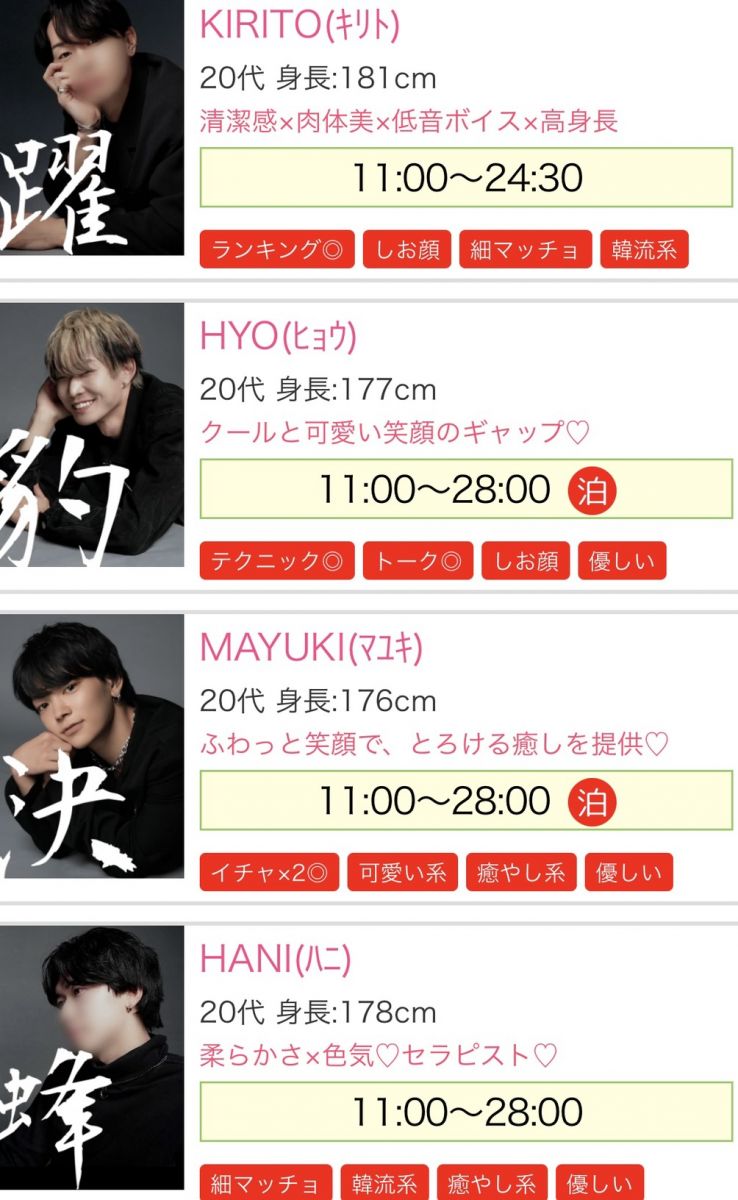
Task: Open MAYUKI's profile photo
Action: [x=92, y=746]
